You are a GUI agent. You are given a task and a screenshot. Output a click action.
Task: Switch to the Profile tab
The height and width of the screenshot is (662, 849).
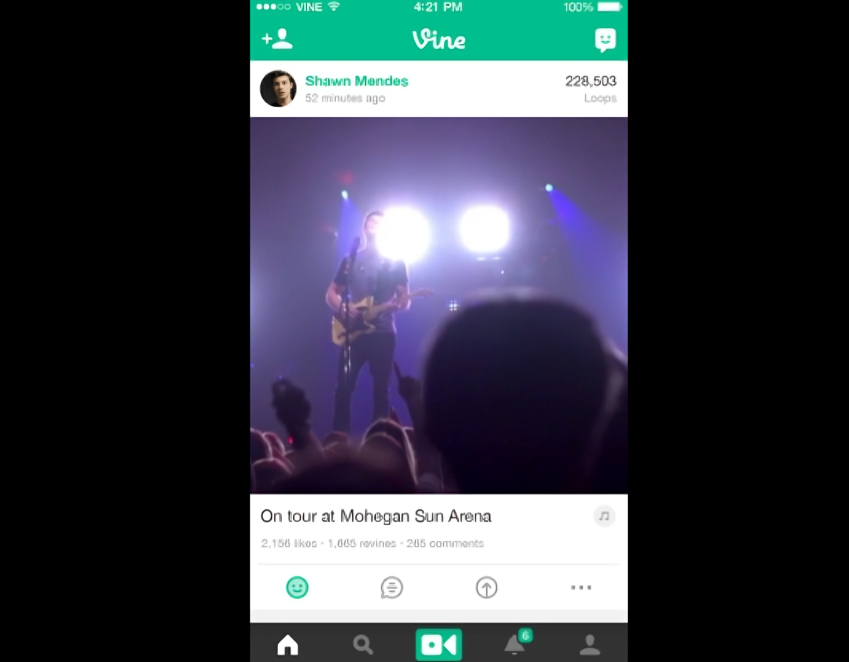click(590, 645)
